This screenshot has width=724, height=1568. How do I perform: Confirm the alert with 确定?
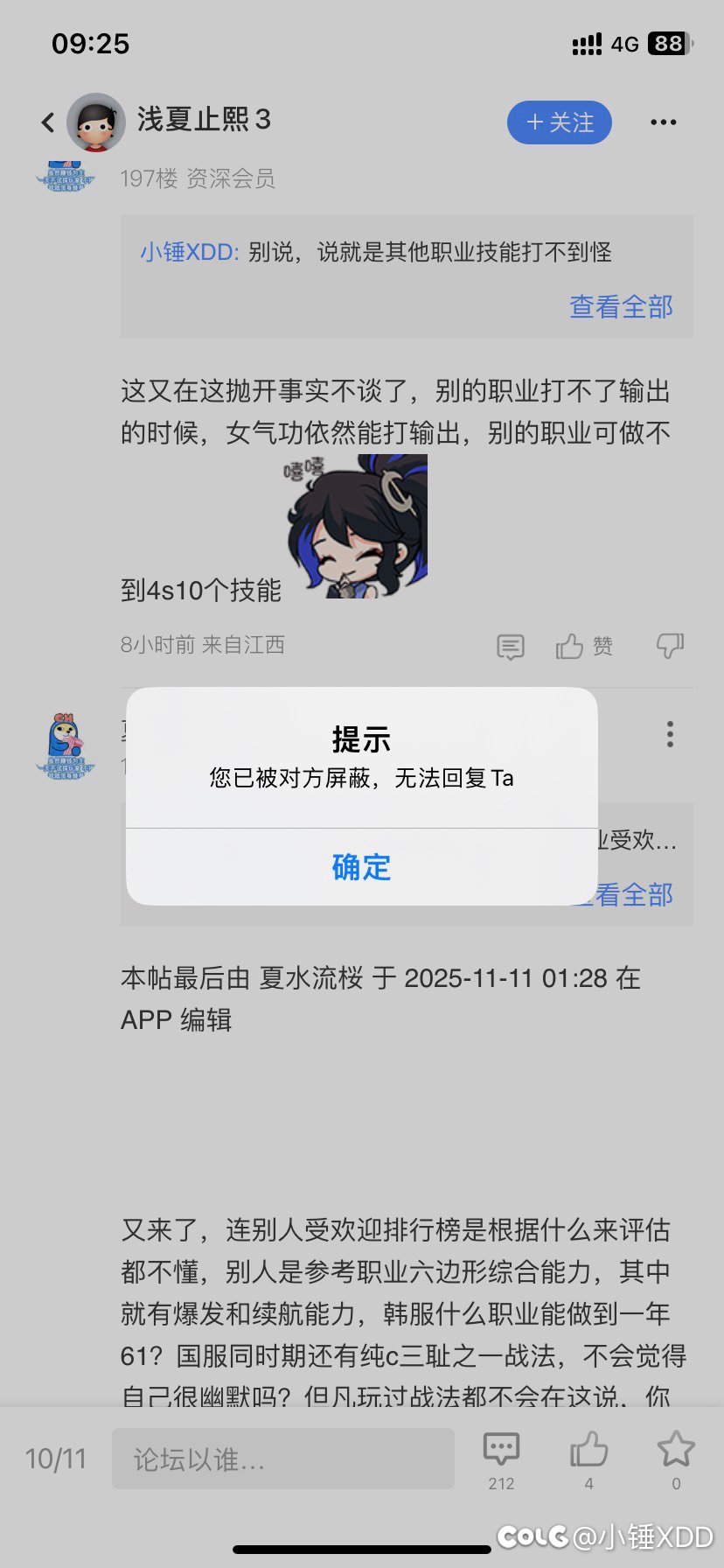point(361,867)
